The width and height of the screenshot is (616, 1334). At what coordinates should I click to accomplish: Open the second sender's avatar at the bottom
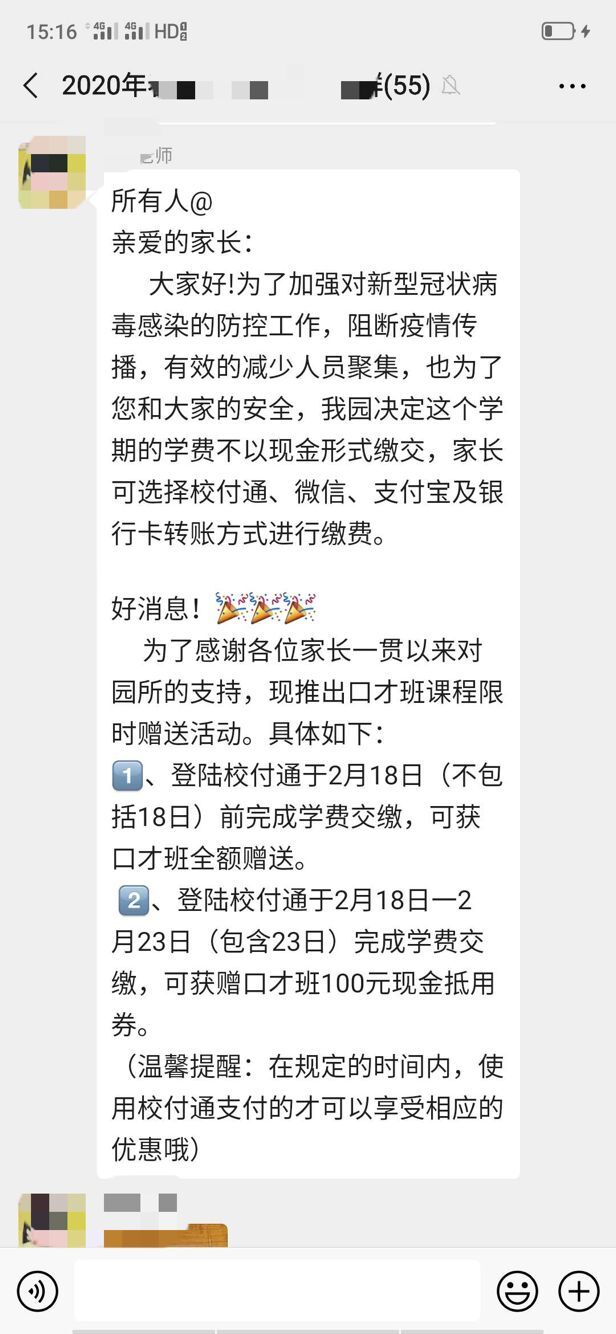(51, 1222)
